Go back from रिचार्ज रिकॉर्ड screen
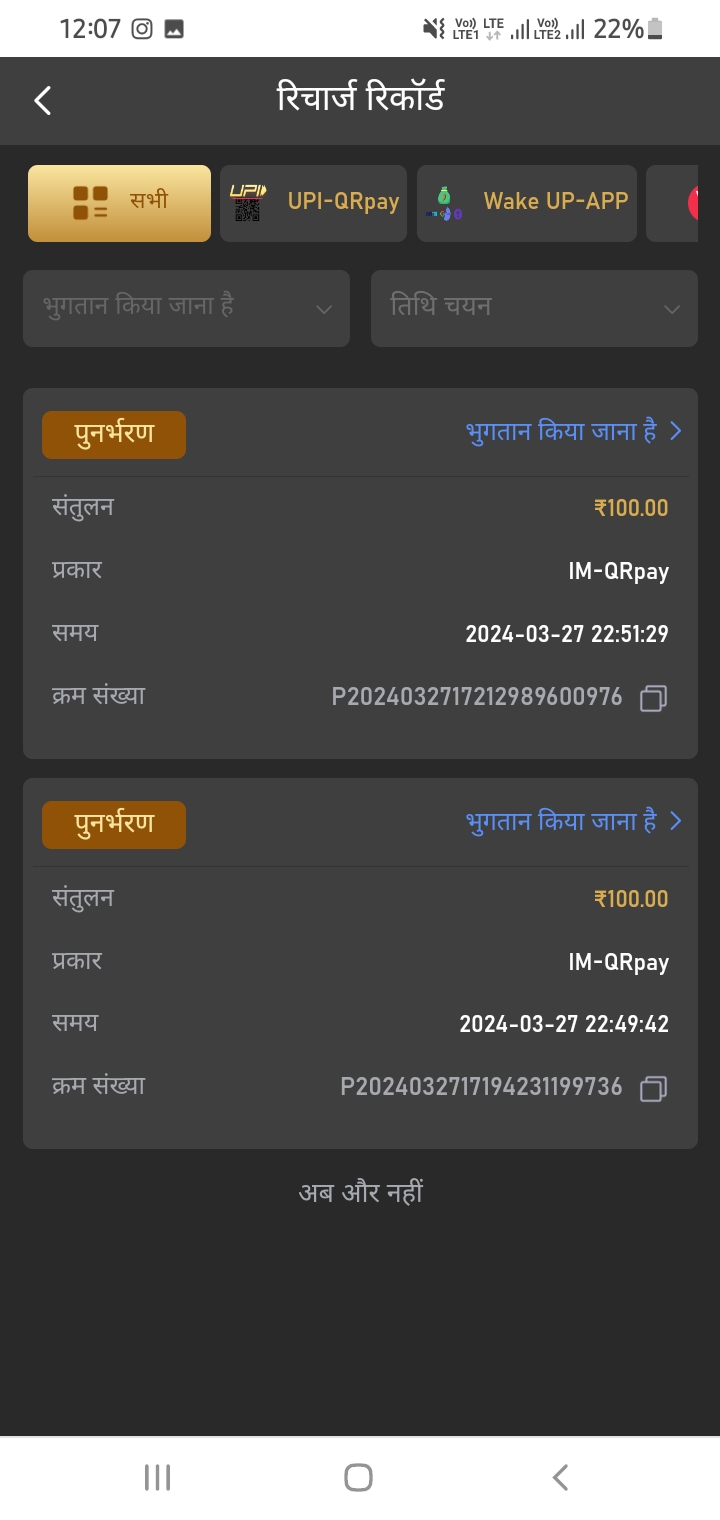Image resolution: width=720 pixels, height=1520 pixels. (42, 100)
